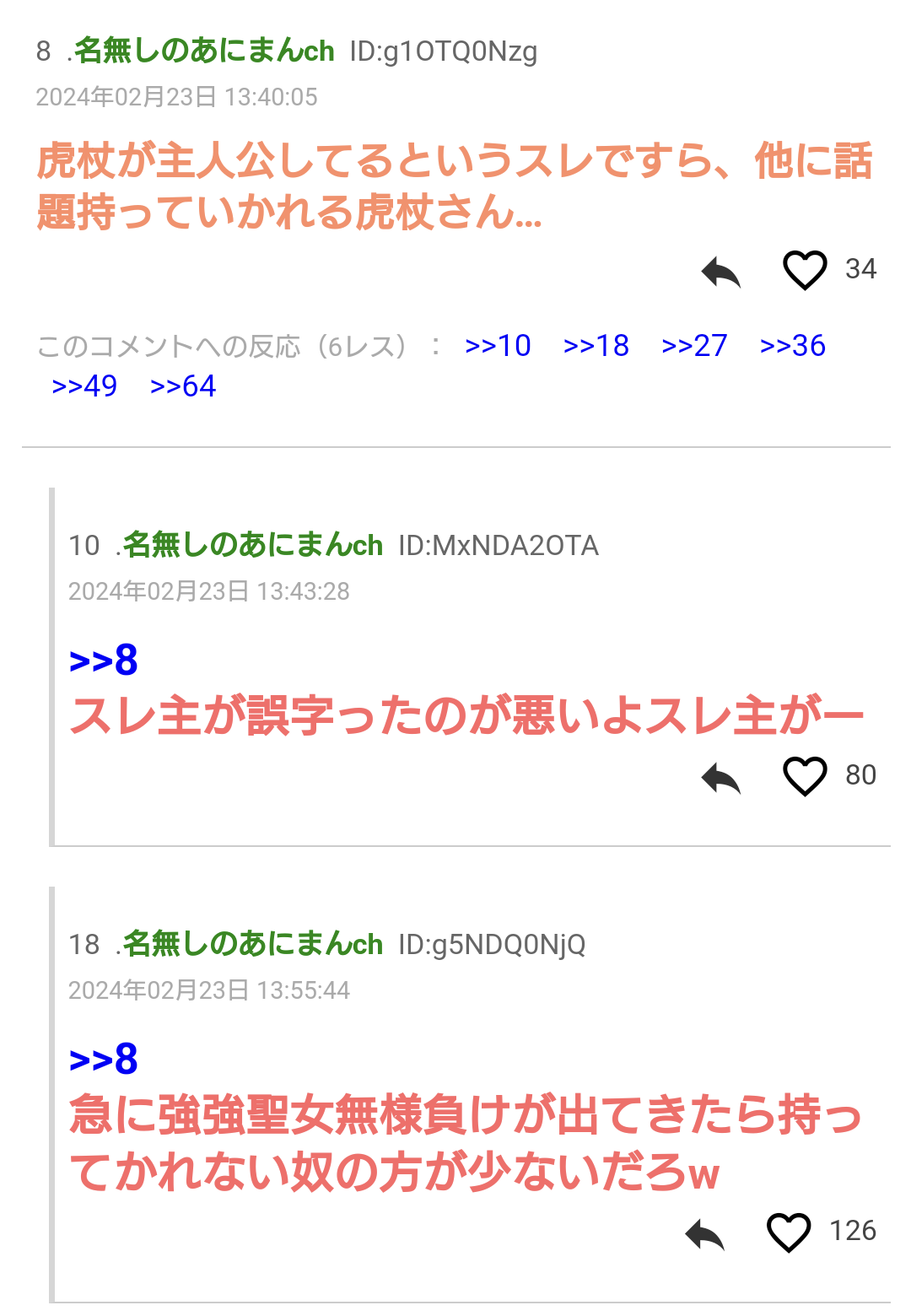Screen dimensions: 911x1316
Task: Tap the >>8 anchor in comment 18
Action: tap(103, 1060)
